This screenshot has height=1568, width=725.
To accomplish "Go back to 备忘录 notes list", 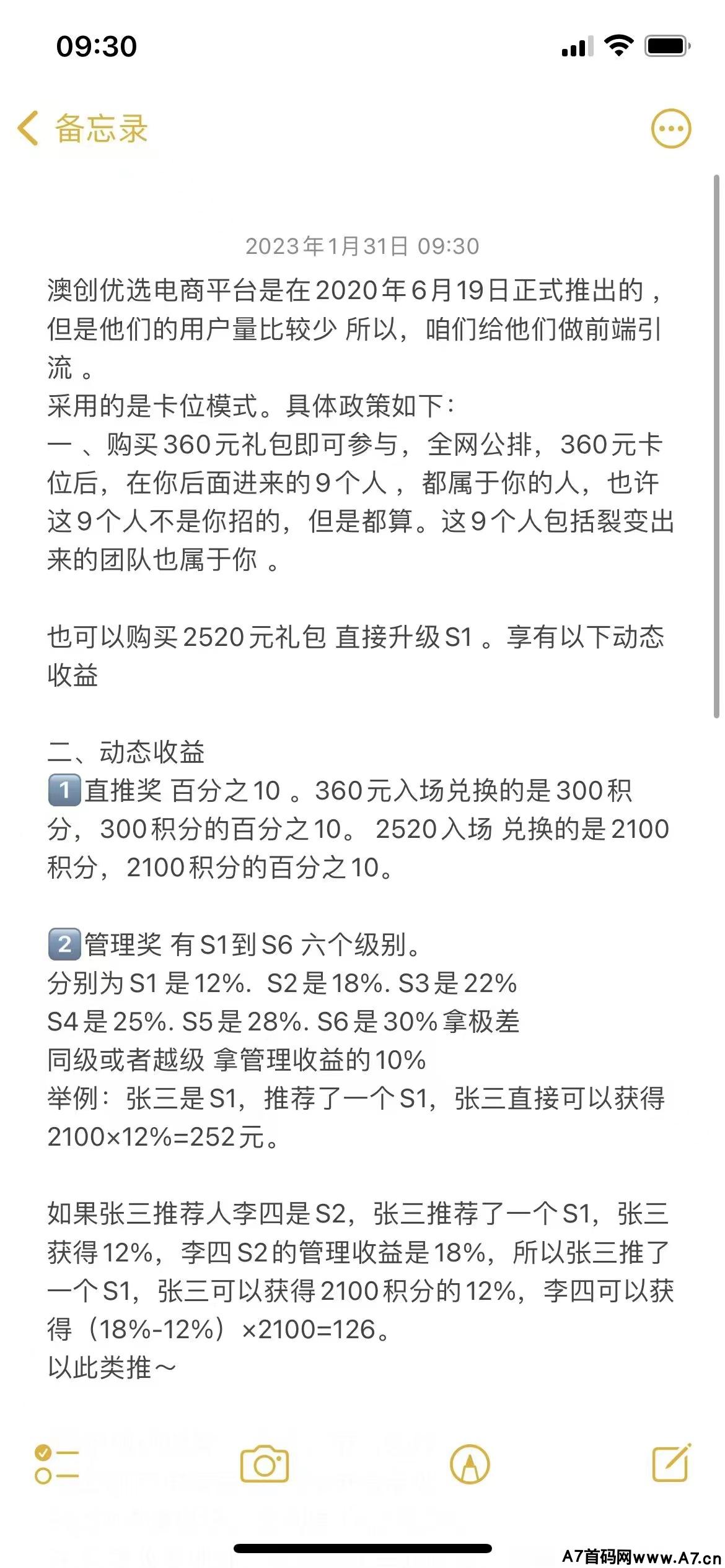I will (x=82, y=129).
